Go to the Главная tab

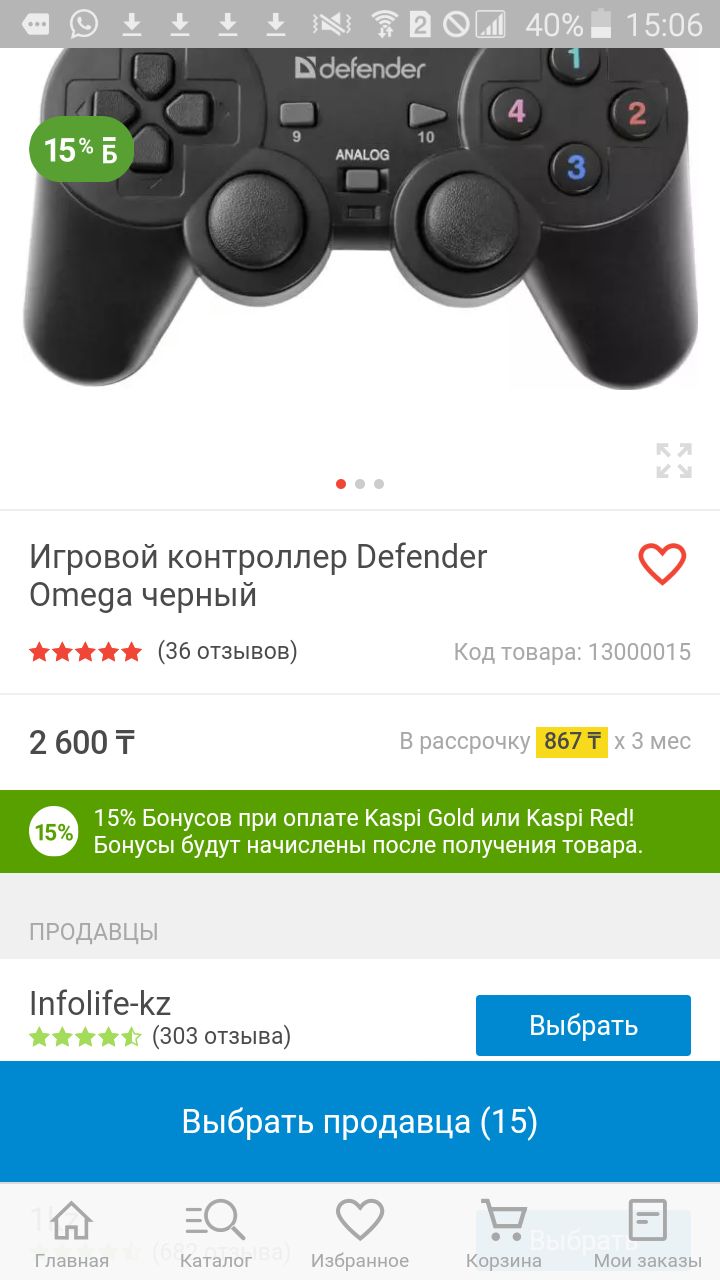pos(71,1235)
